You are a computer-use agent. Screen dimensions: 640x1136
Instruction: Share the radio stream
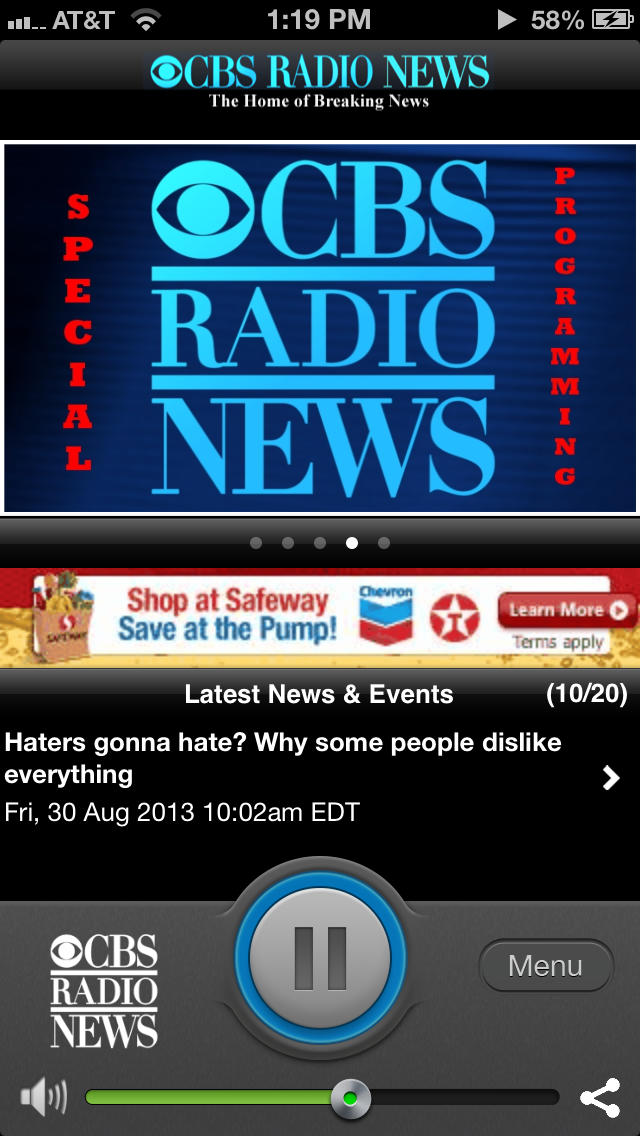[599, 1098]
